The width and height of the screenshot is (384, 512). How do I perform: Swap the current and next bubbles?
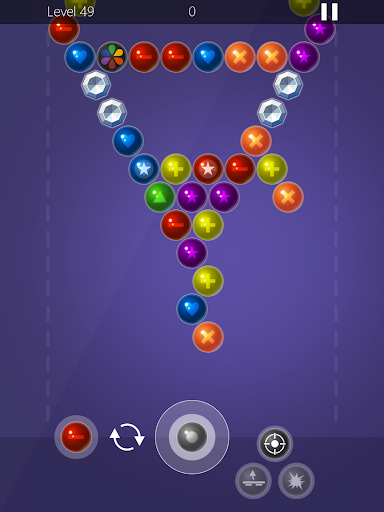coord(127,437)
